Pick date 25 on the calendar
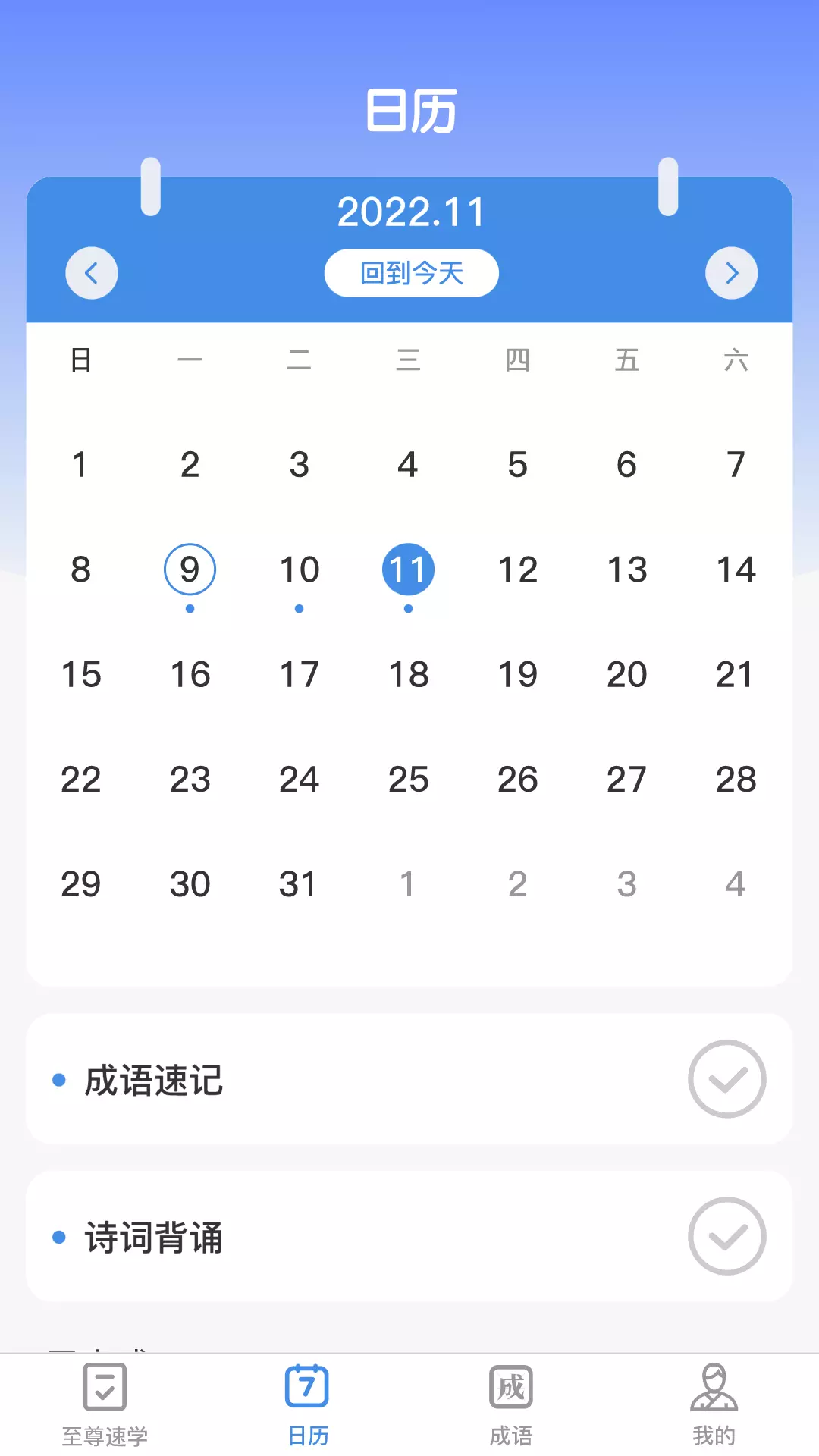Image resolution: width=819 pixels, height=1456 pixels. [x=409, y=780]
